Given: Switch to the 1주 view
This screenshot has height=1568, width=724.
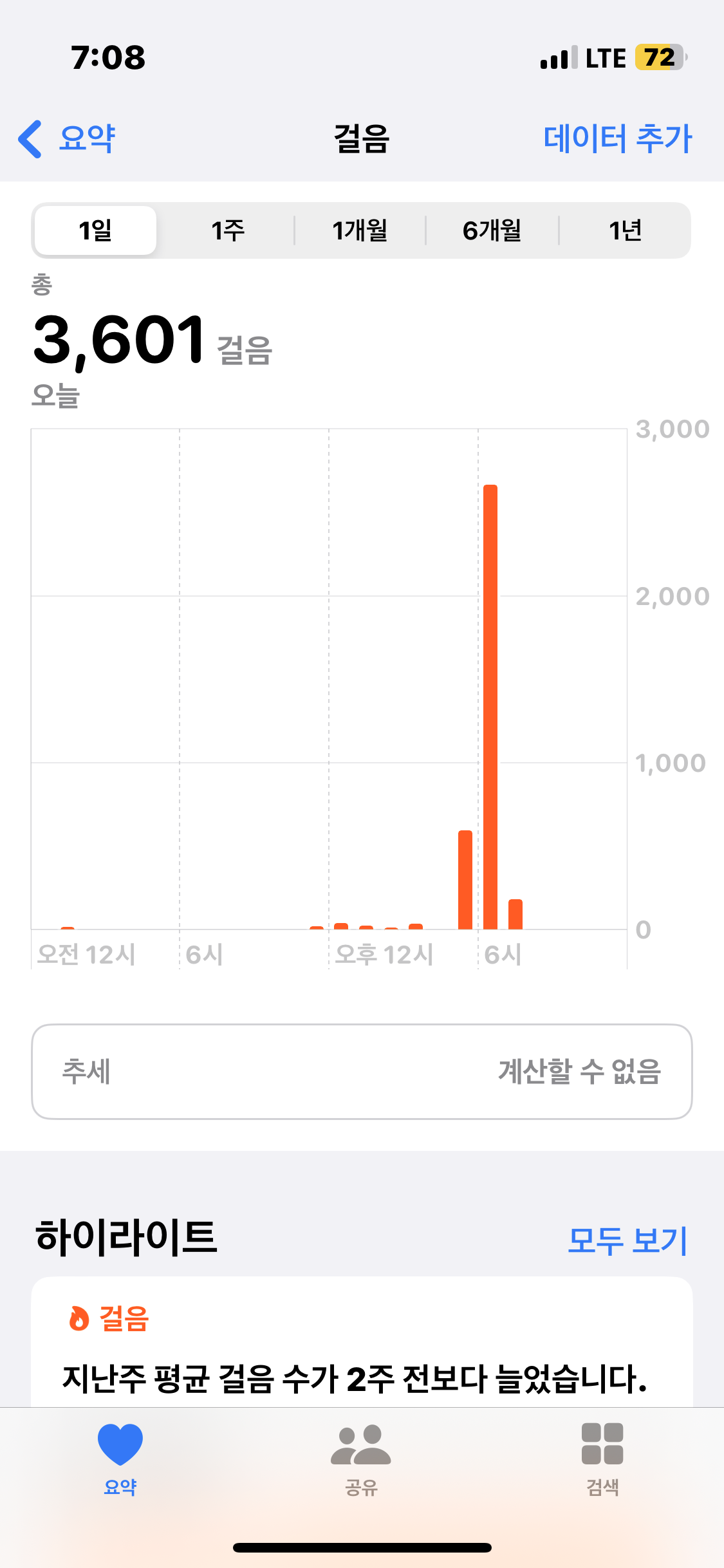Looking at the screenshot, I should pos(228,230).
